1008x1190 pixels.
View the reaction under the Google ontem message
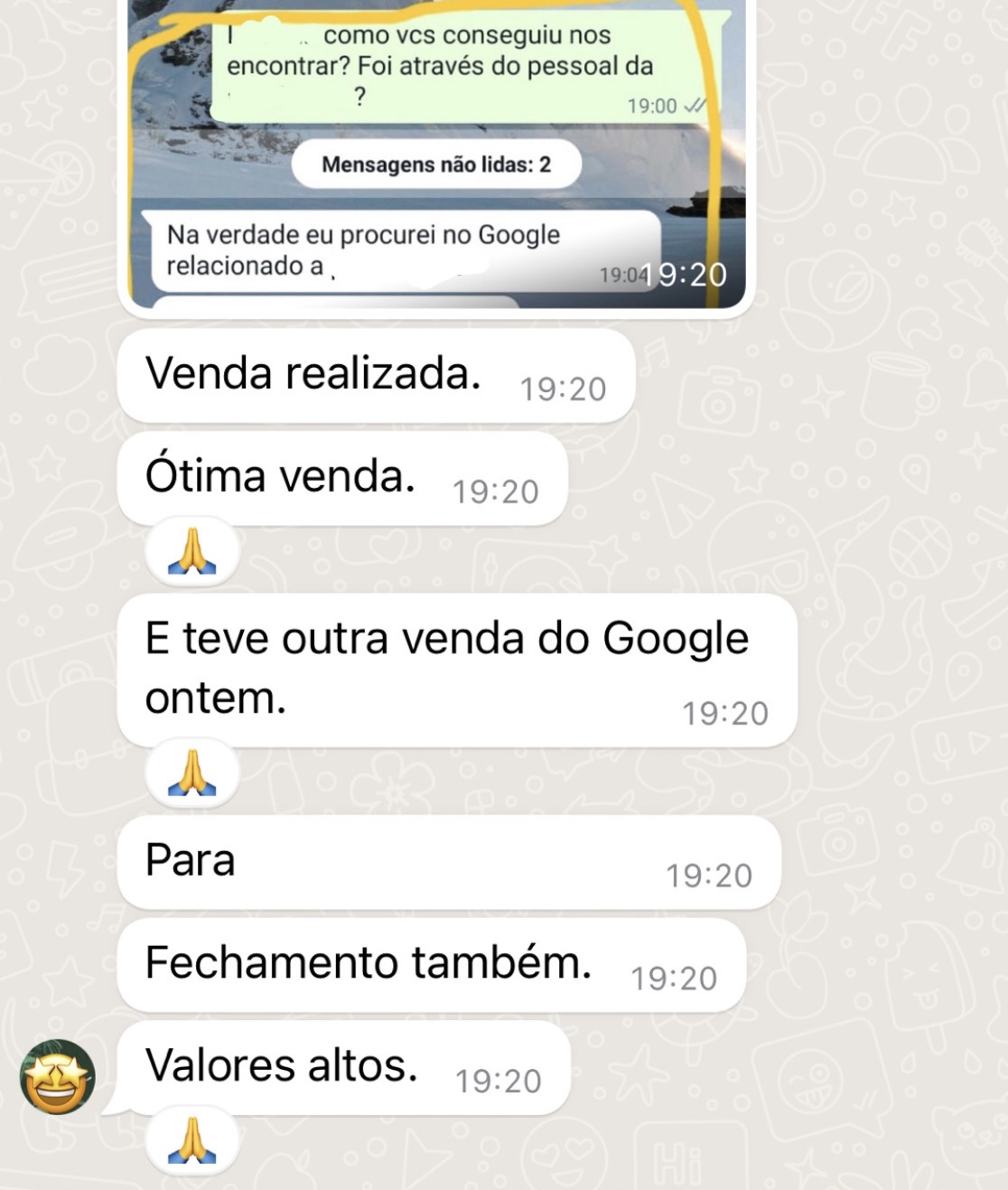coord(192,773)
